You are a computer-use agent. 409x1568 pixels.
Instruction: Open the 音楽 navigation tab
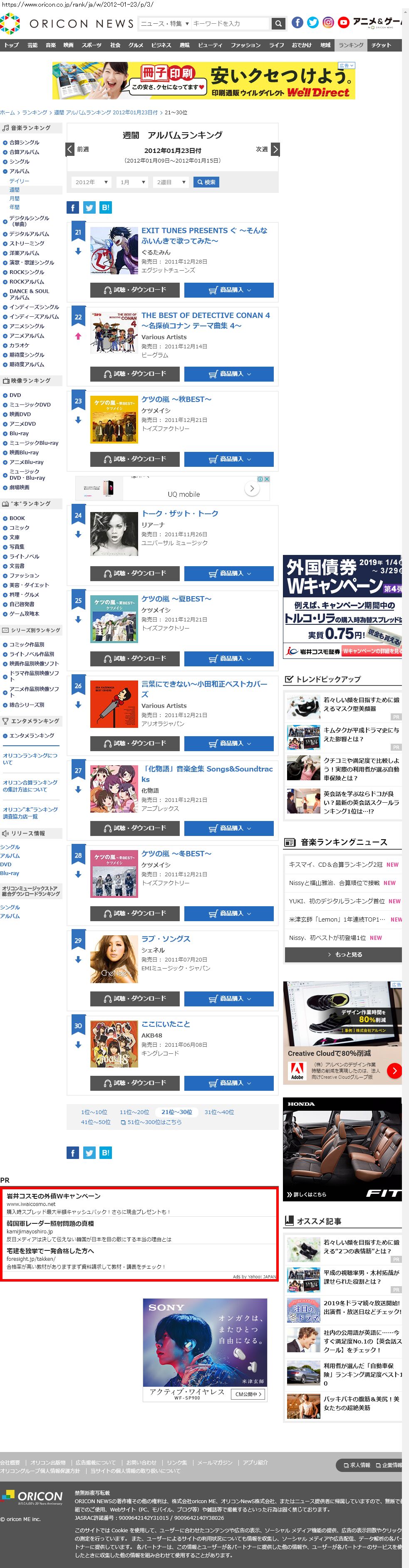[51, 45]
